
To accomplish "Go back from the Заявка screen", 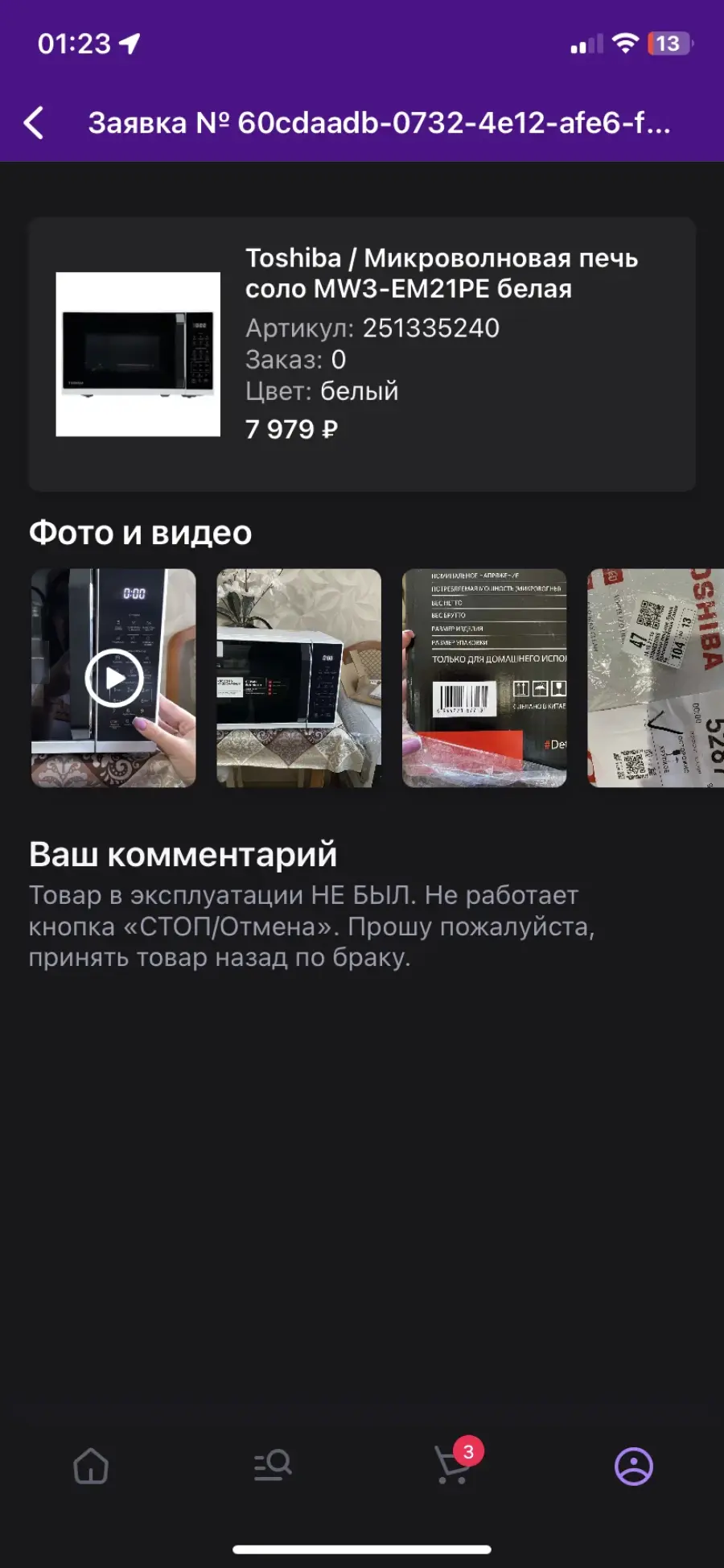I will [x=34, y=123].
